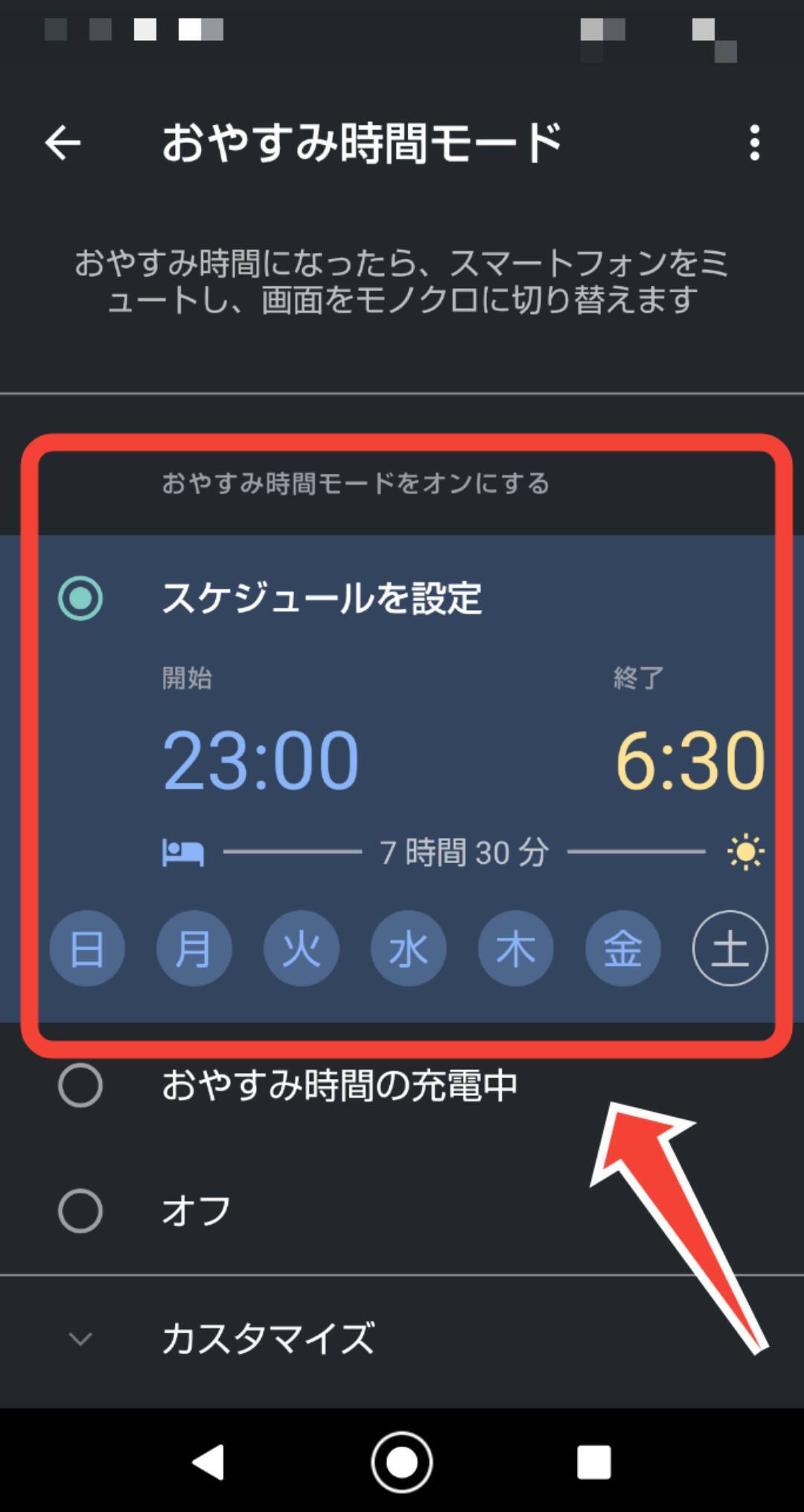Change the 23:00 start time

[261, 760]
